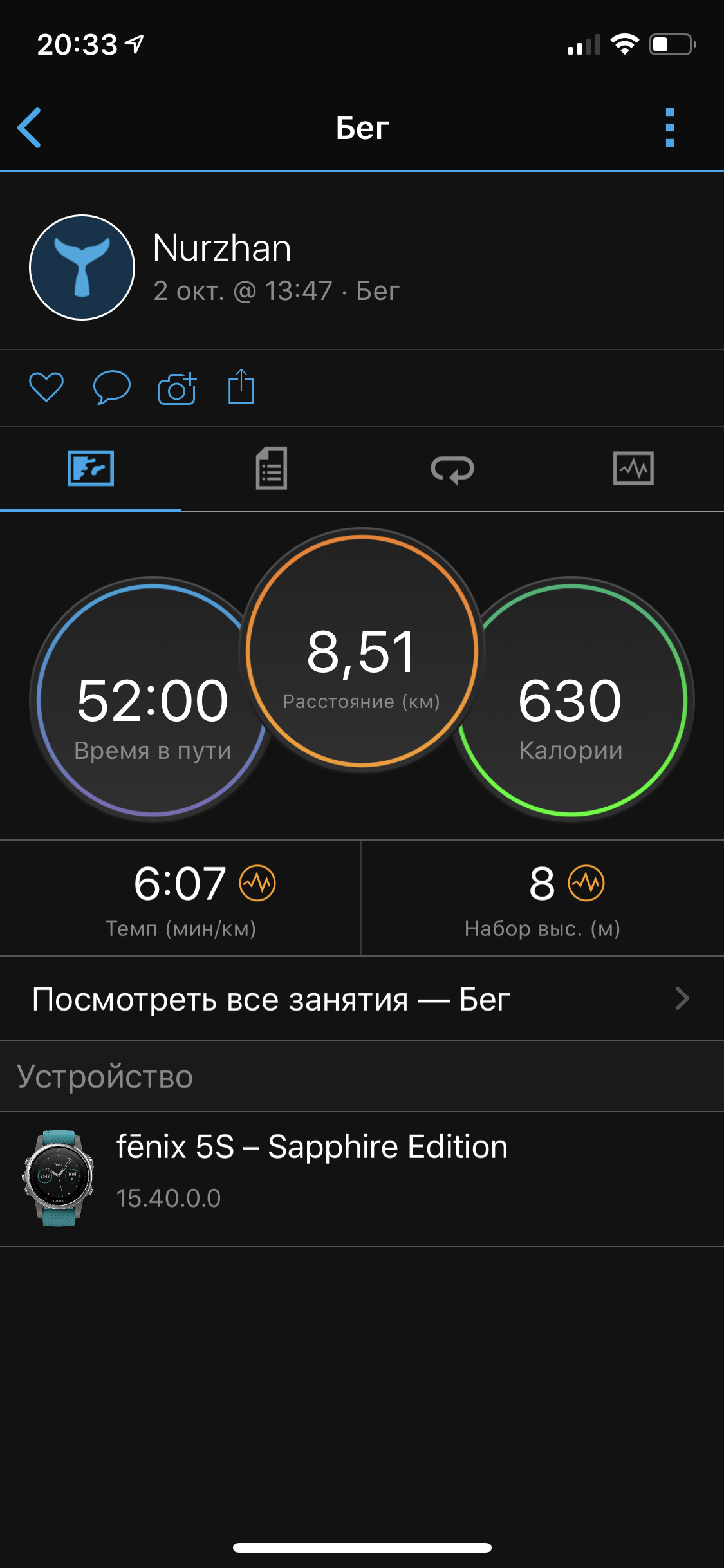Switch to the laps tab
The height and width of the screenshot is (1568, 724).
pos(452,469)
